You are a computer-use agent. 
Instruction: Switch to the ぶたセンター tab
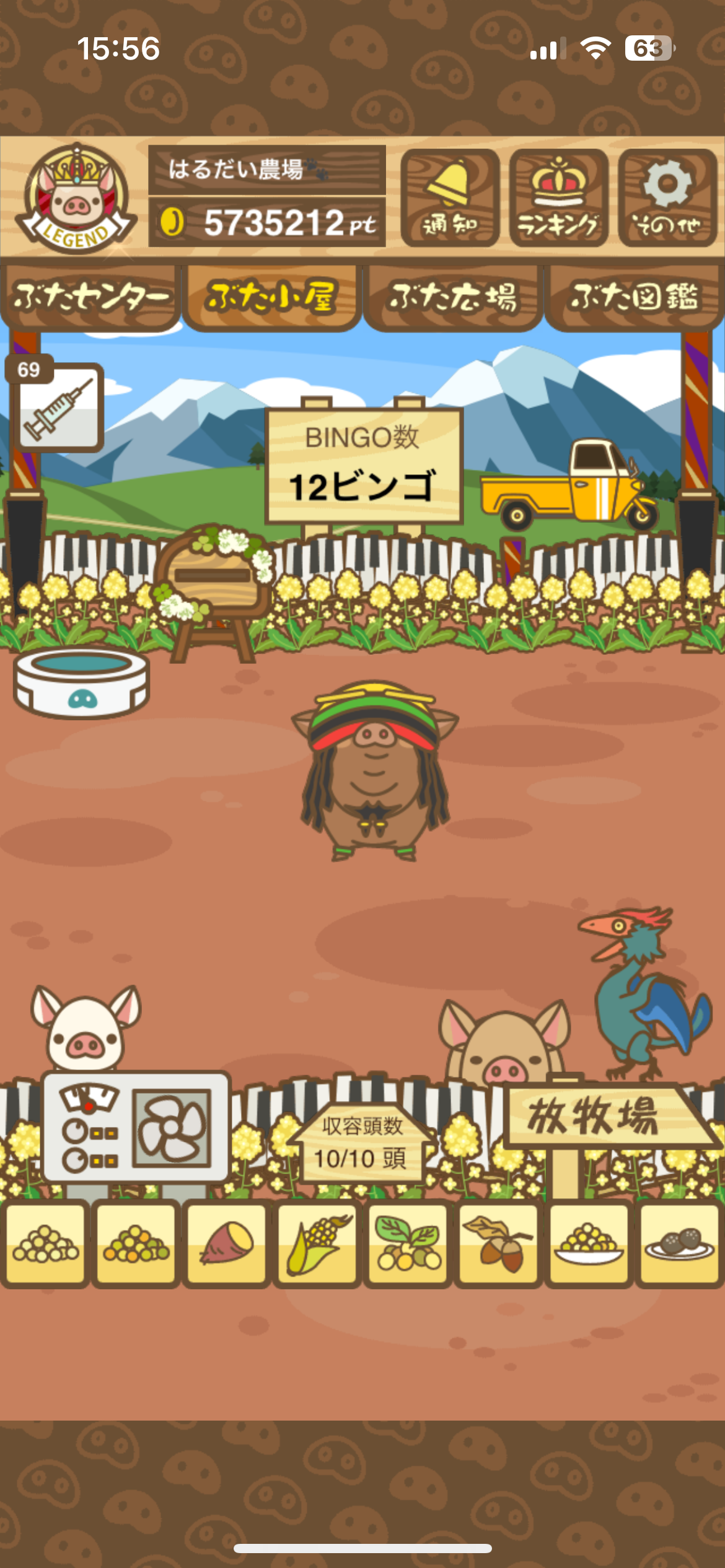tap(90, 298)
